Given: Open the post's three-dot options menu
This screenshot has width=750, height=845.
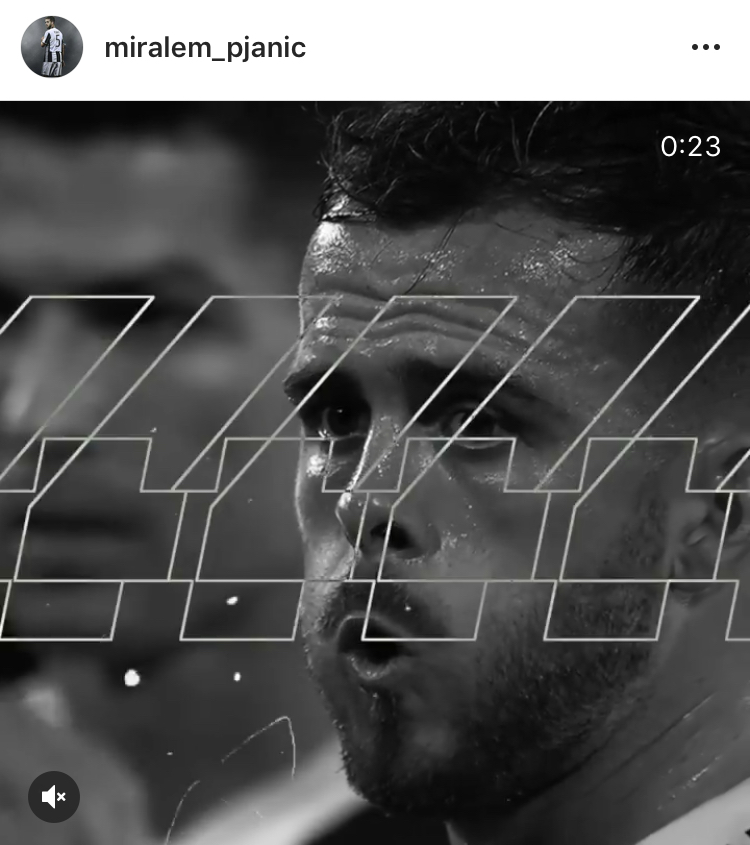Looking at the screenshot, I should click(x=705, y=48).
